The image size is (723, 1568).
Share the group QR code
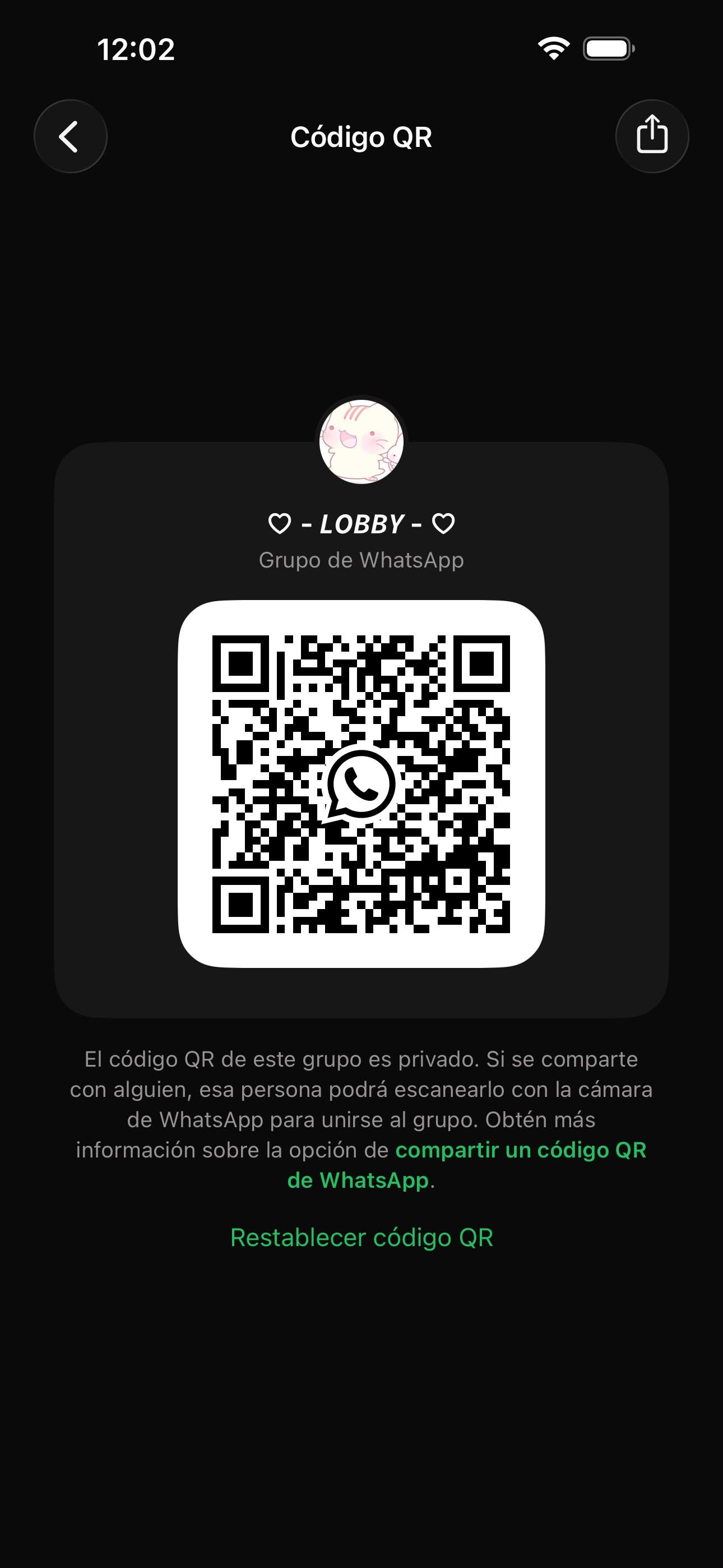pos(652,136)
